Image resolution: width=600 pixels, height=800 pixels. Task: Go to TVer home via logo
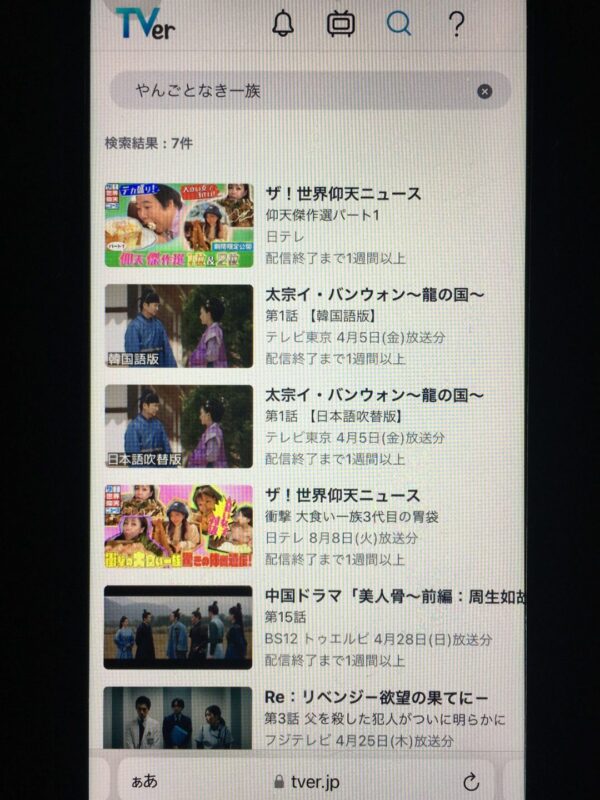(144, 24)
